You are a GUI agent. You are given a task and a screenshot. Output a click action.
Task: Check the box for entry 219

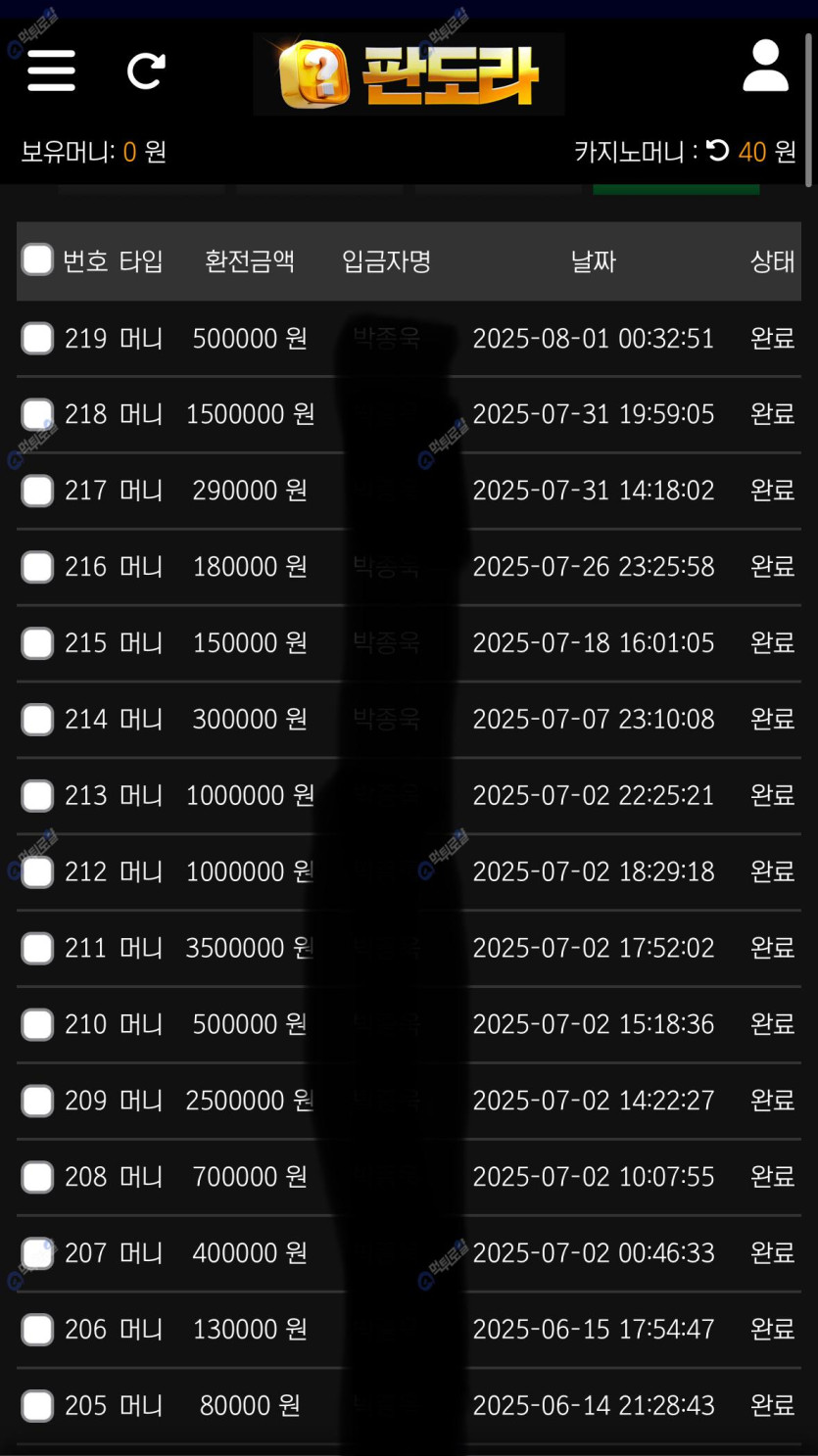37,339
